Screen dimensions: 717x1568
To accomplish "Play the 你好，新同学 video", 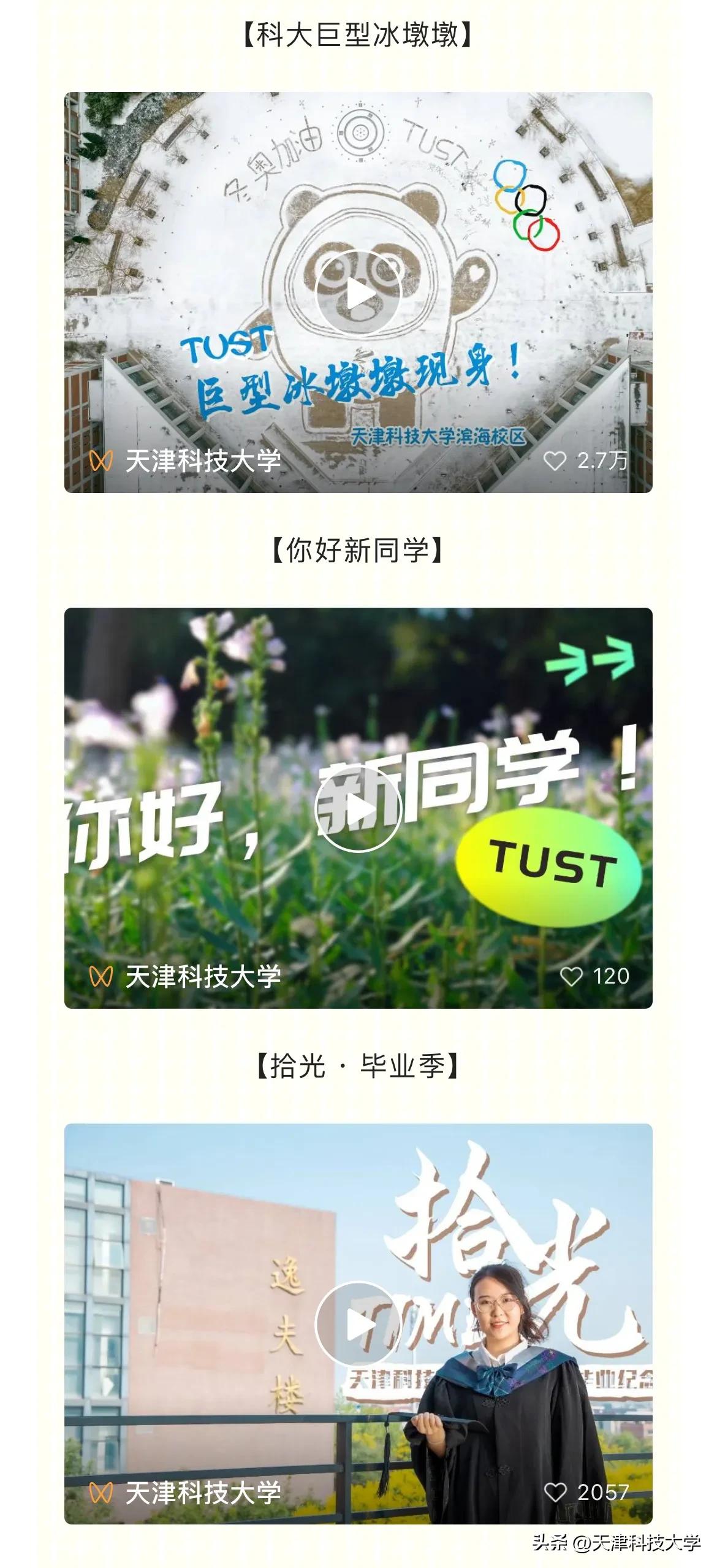I will tap(358, 809).
